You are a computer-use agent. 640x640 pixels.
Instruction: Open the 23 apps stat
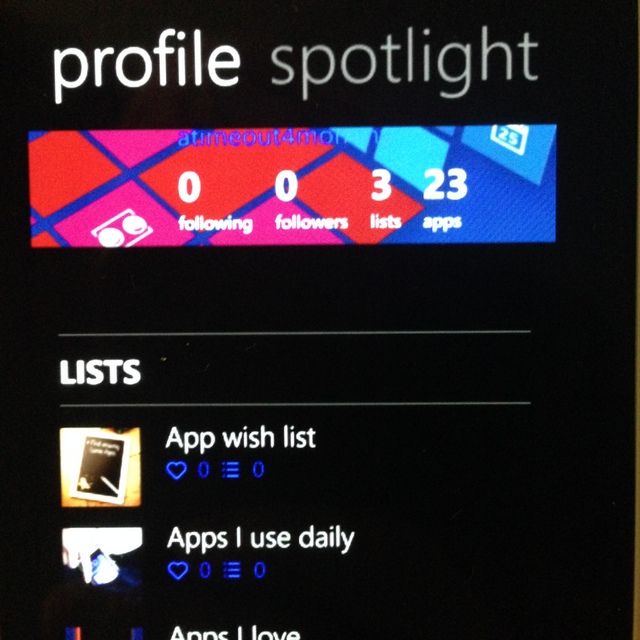444,200
